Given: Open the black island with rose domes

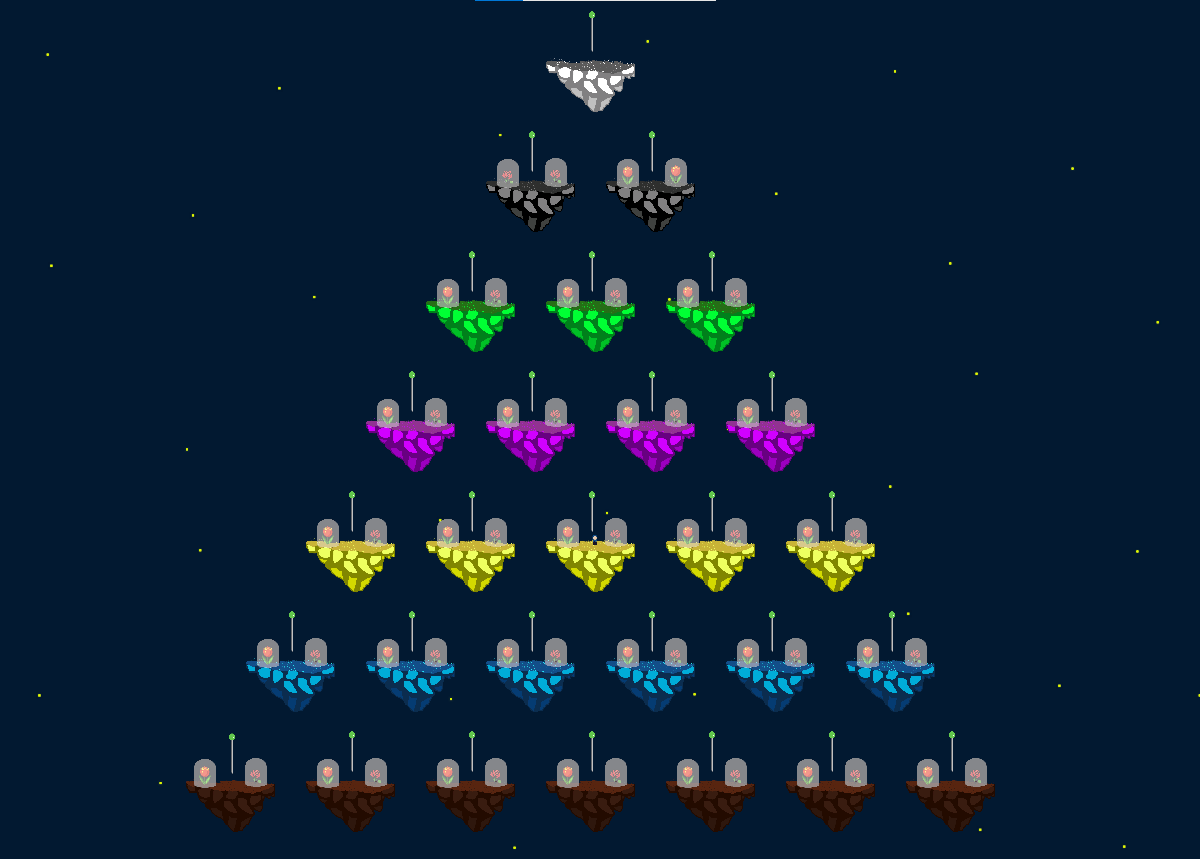Looking at the screenshot, I should pos(531,200).
